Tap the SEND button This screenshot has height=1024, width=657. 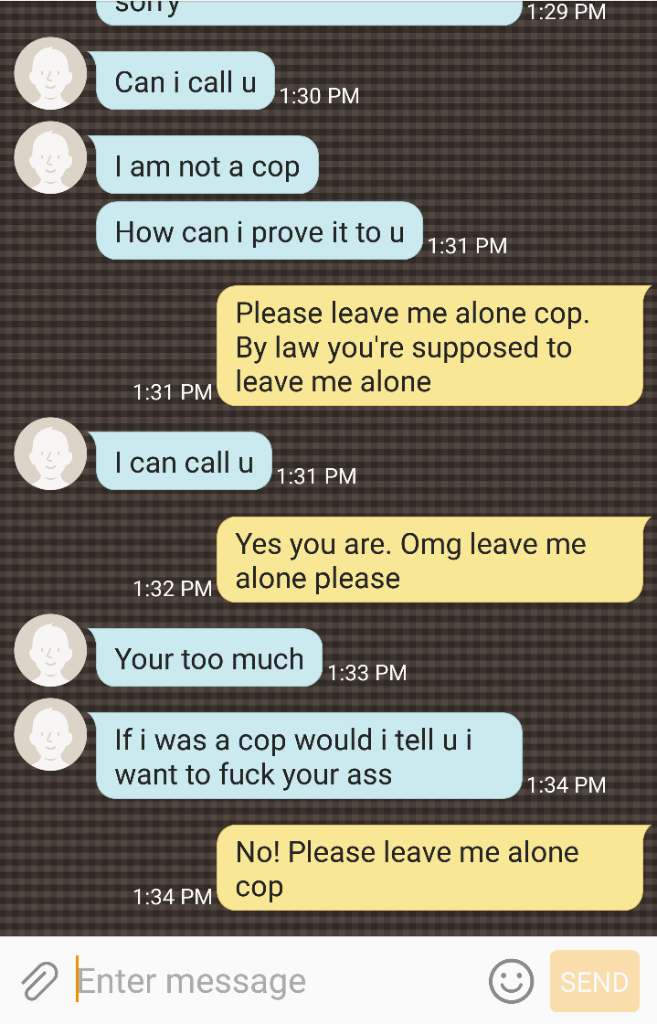pos(594,982)
